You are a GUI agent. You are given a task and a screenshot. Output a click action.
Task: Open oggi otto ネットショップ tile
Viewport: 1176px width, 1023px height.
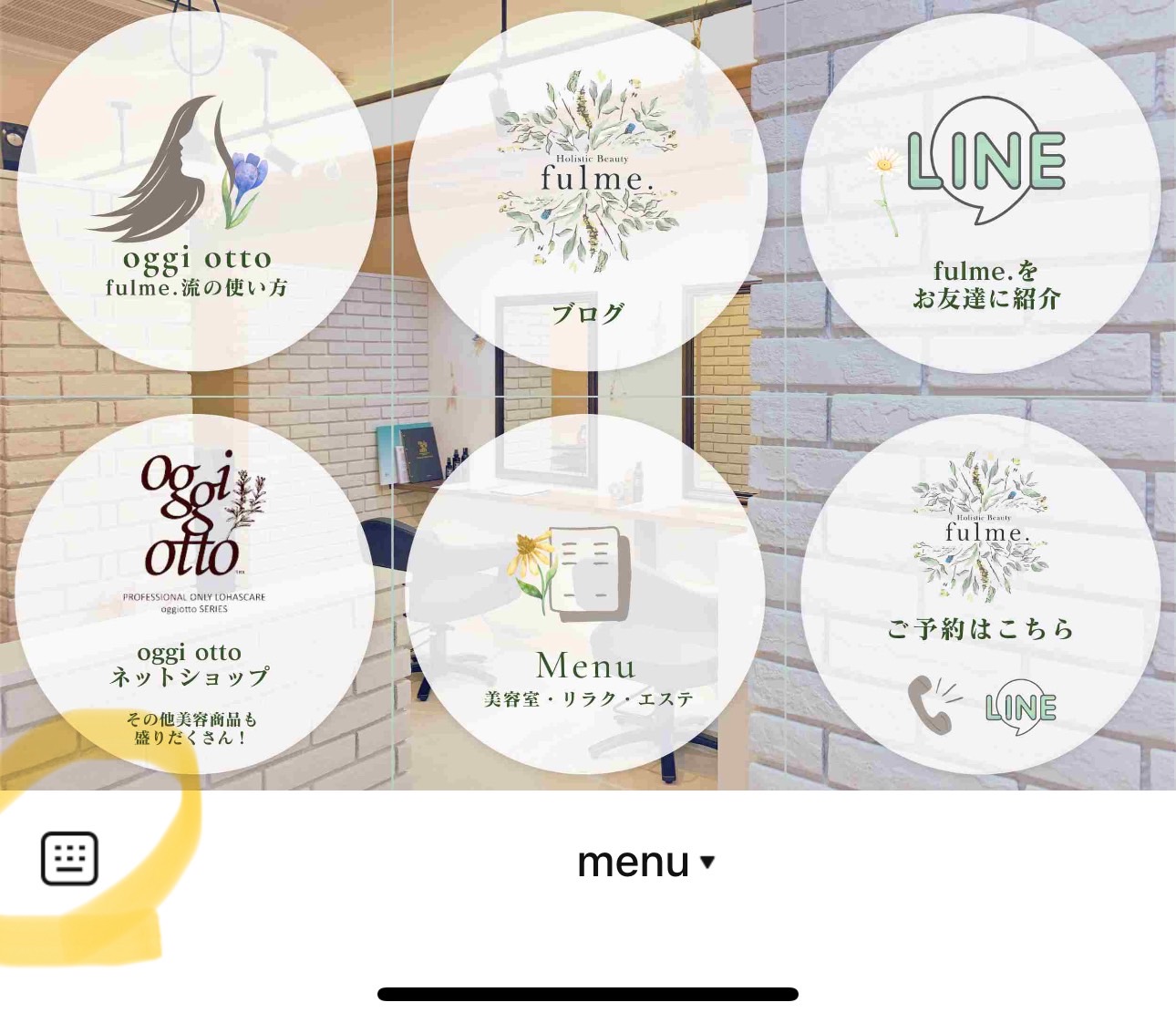coord(194,594)
